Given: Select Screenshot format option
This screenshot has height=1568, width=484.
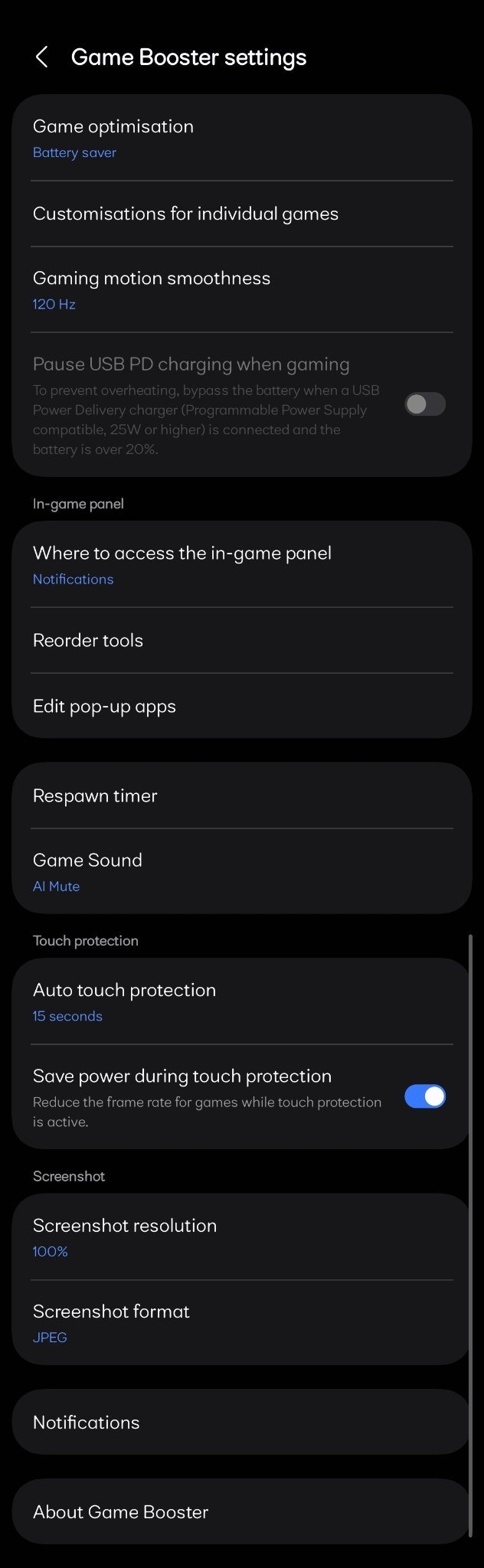Looking at the screenshot, I should (x=241, y=1322).
